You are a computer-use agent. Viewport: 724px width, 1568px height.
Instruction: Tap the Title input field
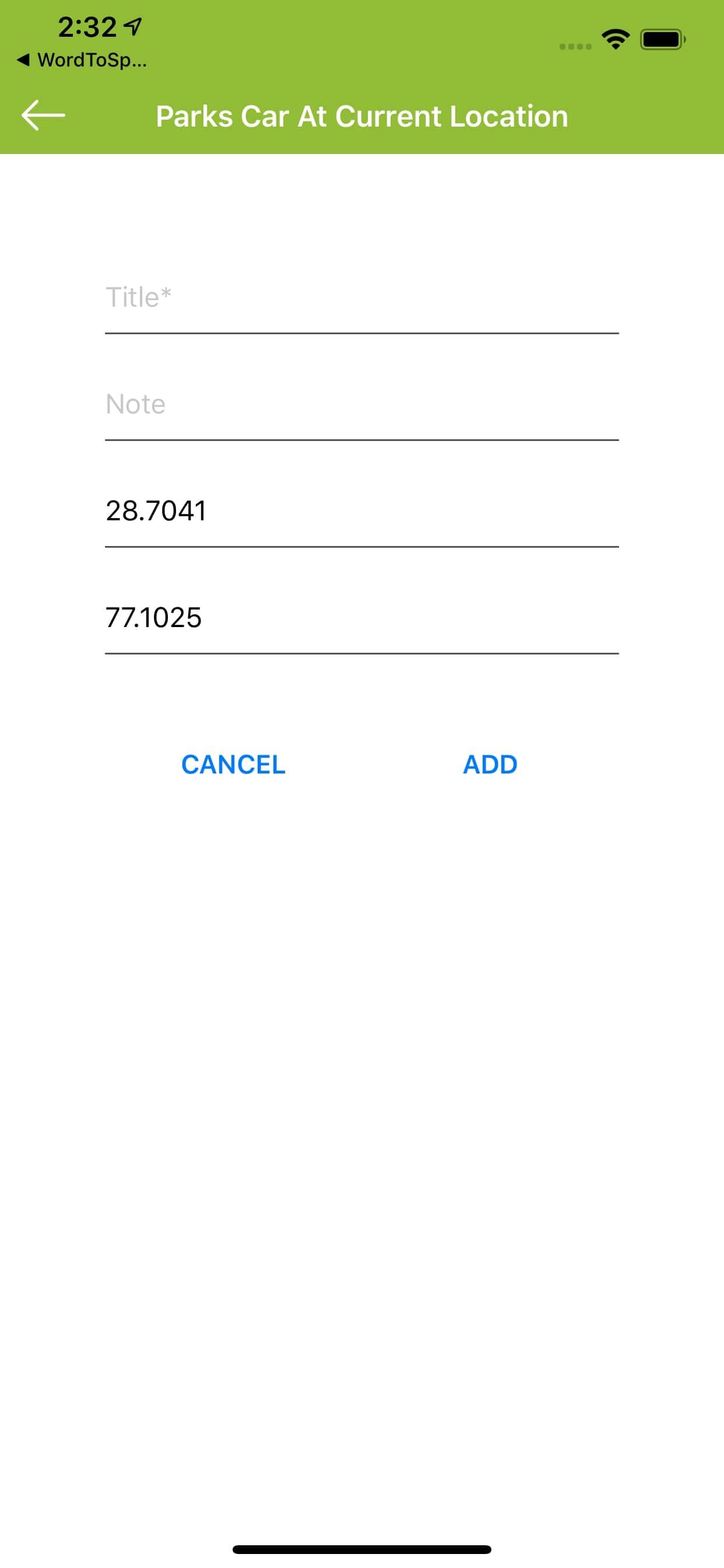(361, 298)
